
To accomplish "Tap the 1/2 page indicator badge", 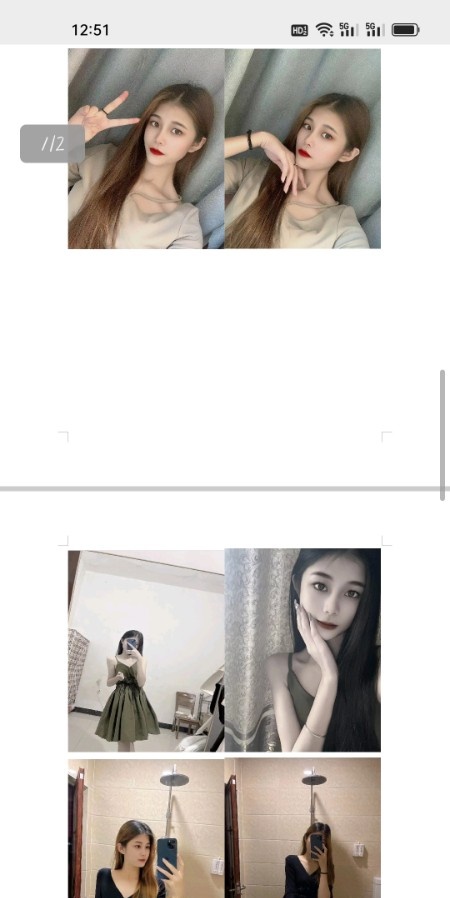I will pyautogui.click(x=53, y=144).
